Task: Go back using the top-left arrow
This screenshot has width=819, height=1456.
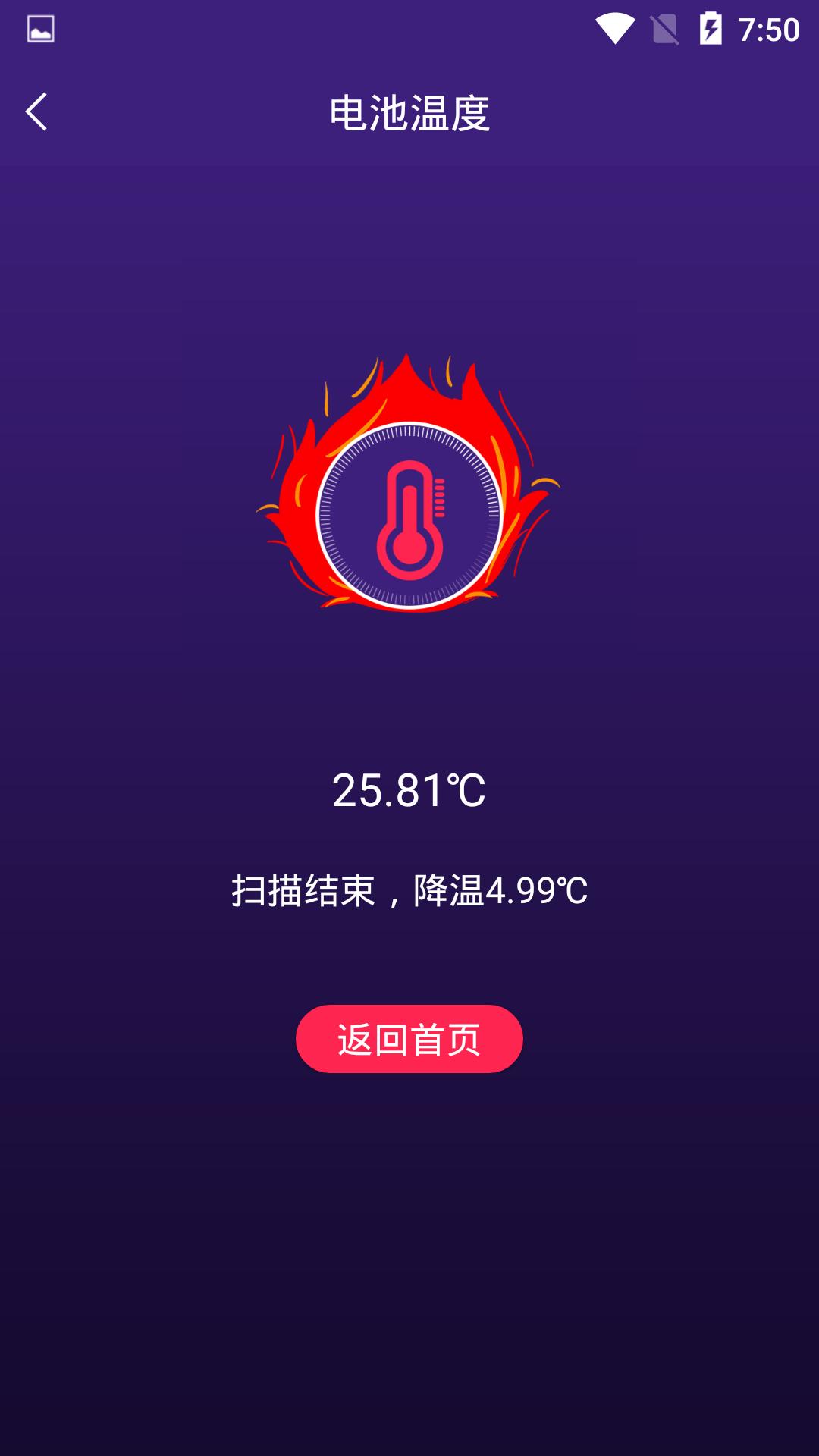Action: click(x=36, y=112)
